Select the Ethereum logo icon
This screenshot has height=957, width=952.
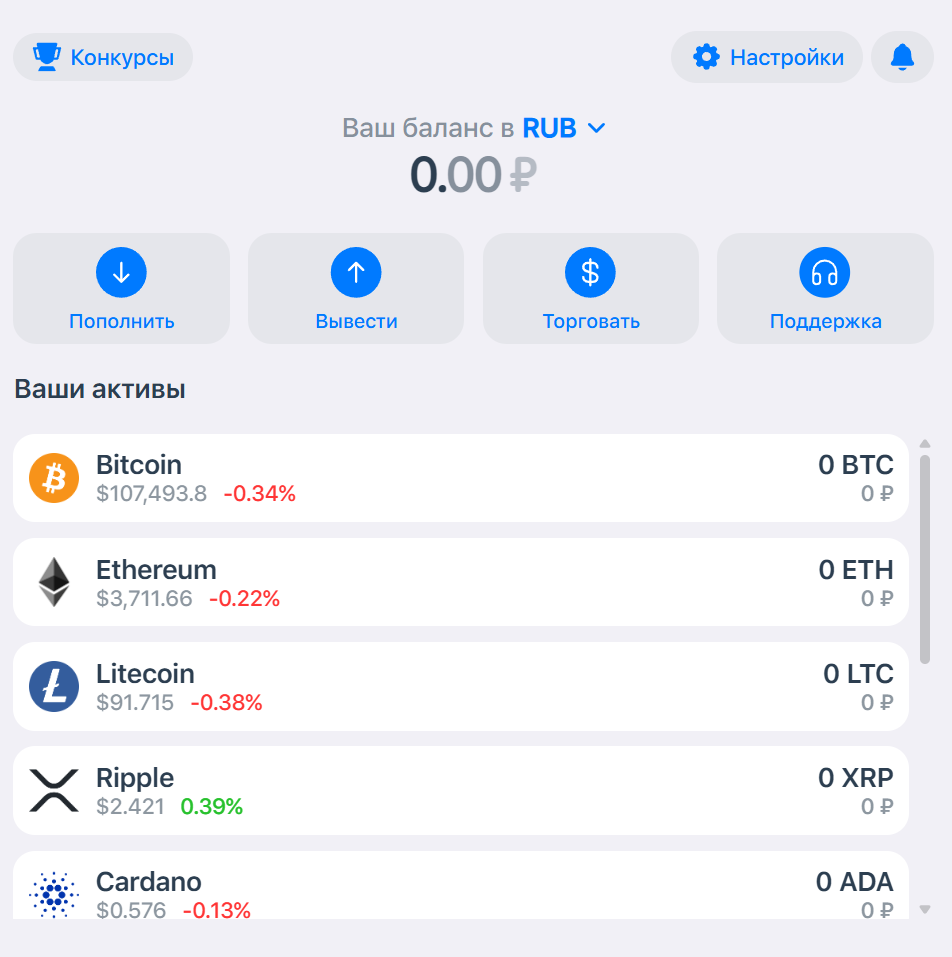coord(53,582)
